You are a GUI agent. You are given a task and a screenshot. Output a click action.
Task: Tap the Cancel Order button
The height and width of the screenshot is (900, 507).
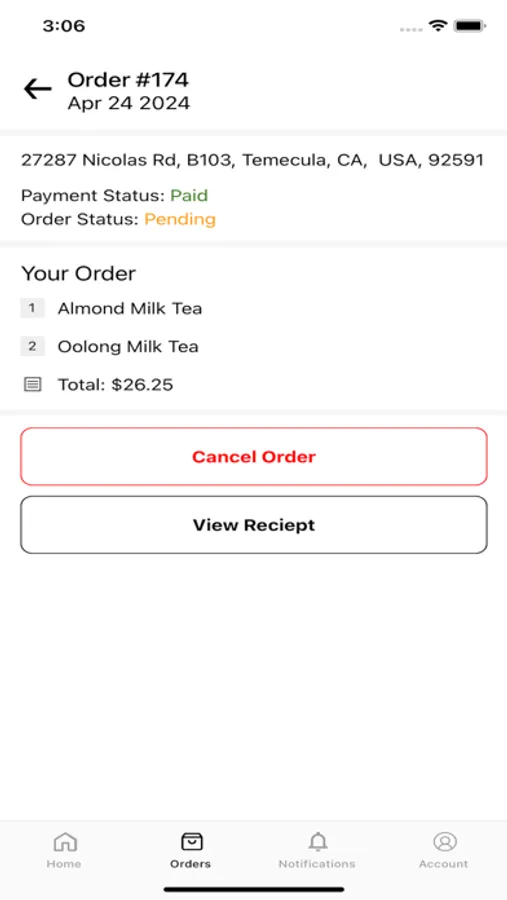click(254, 456)
